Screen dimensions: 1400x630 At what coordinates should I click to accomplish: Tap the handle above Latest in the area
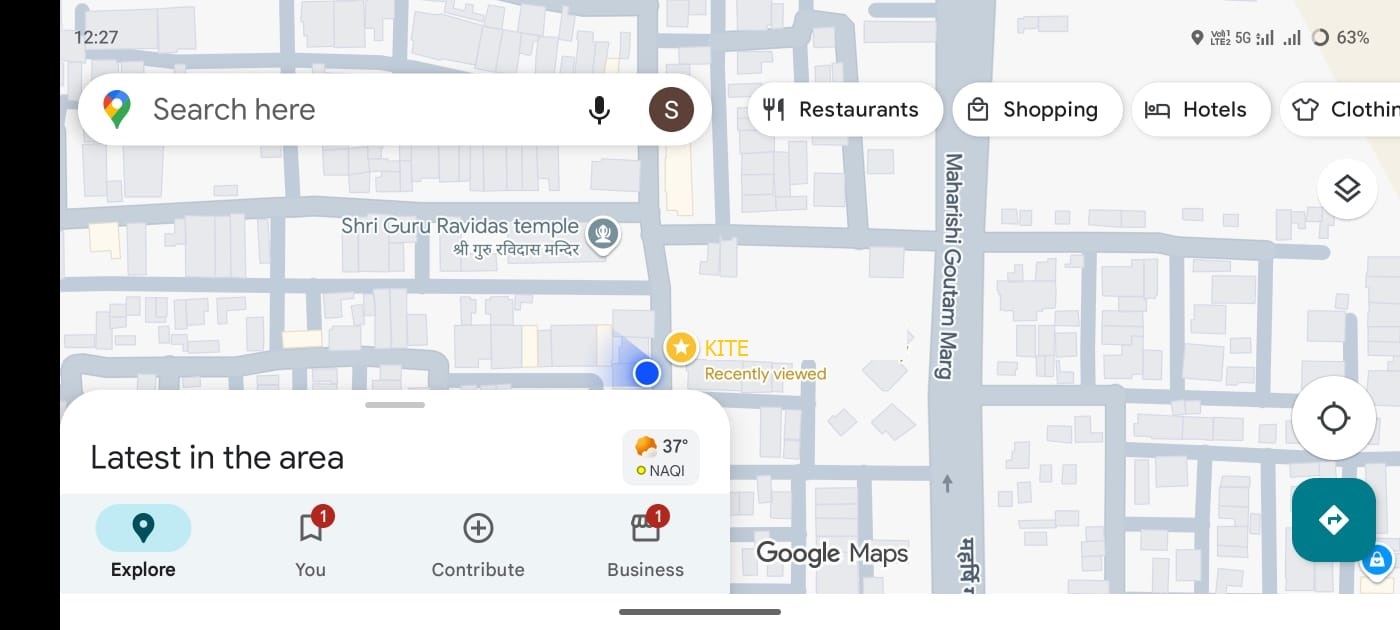click(395, 405)
